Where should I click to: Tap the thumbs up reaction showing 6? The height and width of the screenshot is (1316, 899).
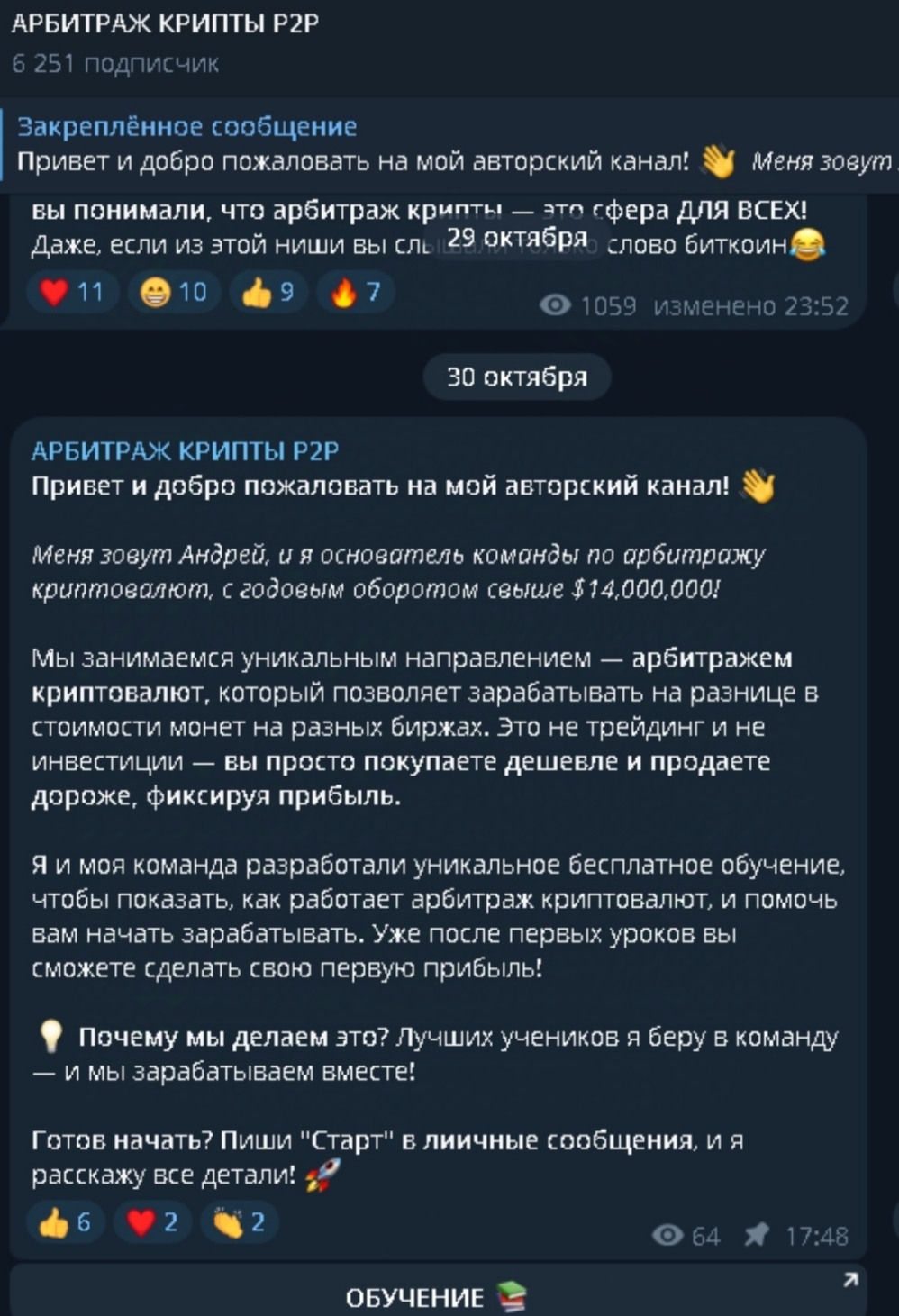(x=65, y=1222)
